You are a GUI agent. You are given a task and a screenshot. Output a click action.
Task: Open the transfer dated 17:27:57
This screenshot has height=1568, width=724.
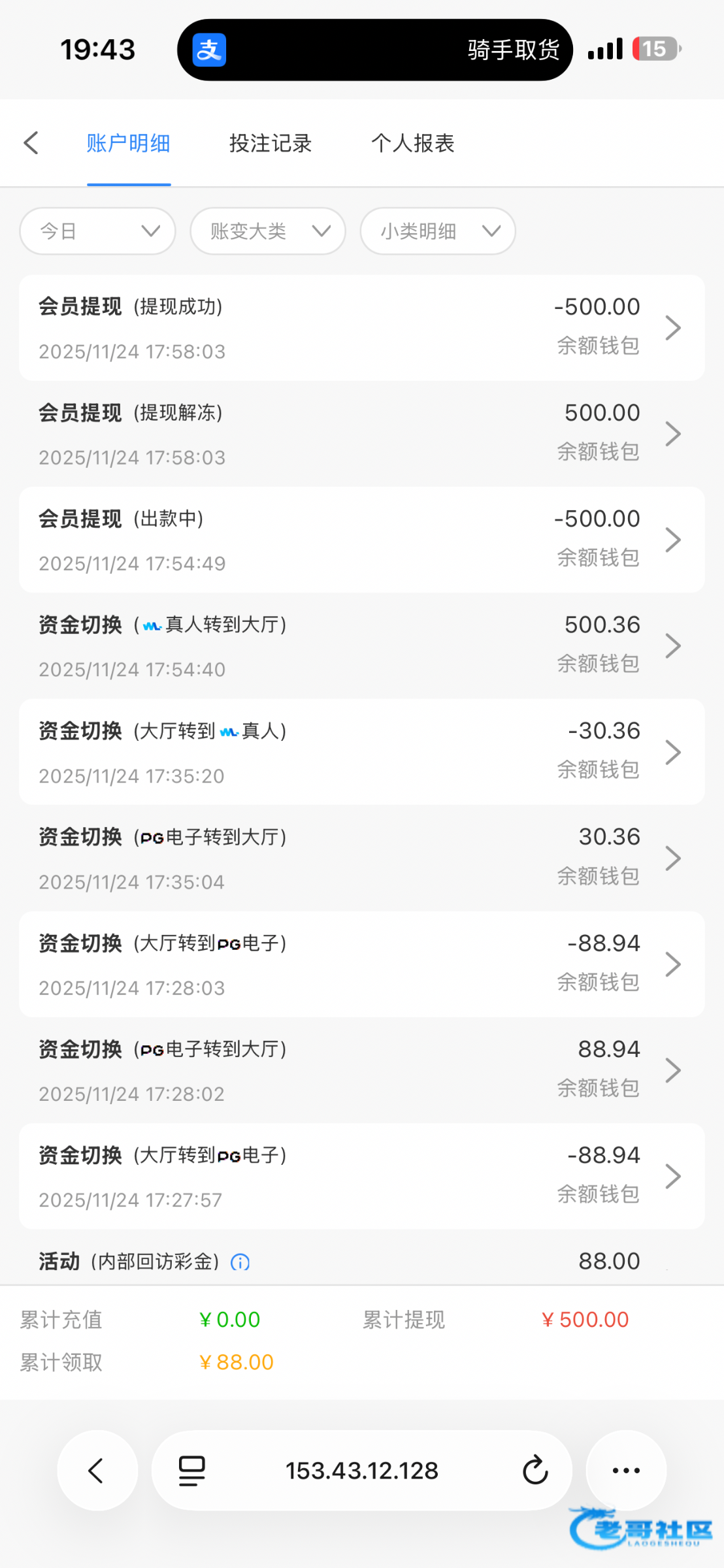361,1177
